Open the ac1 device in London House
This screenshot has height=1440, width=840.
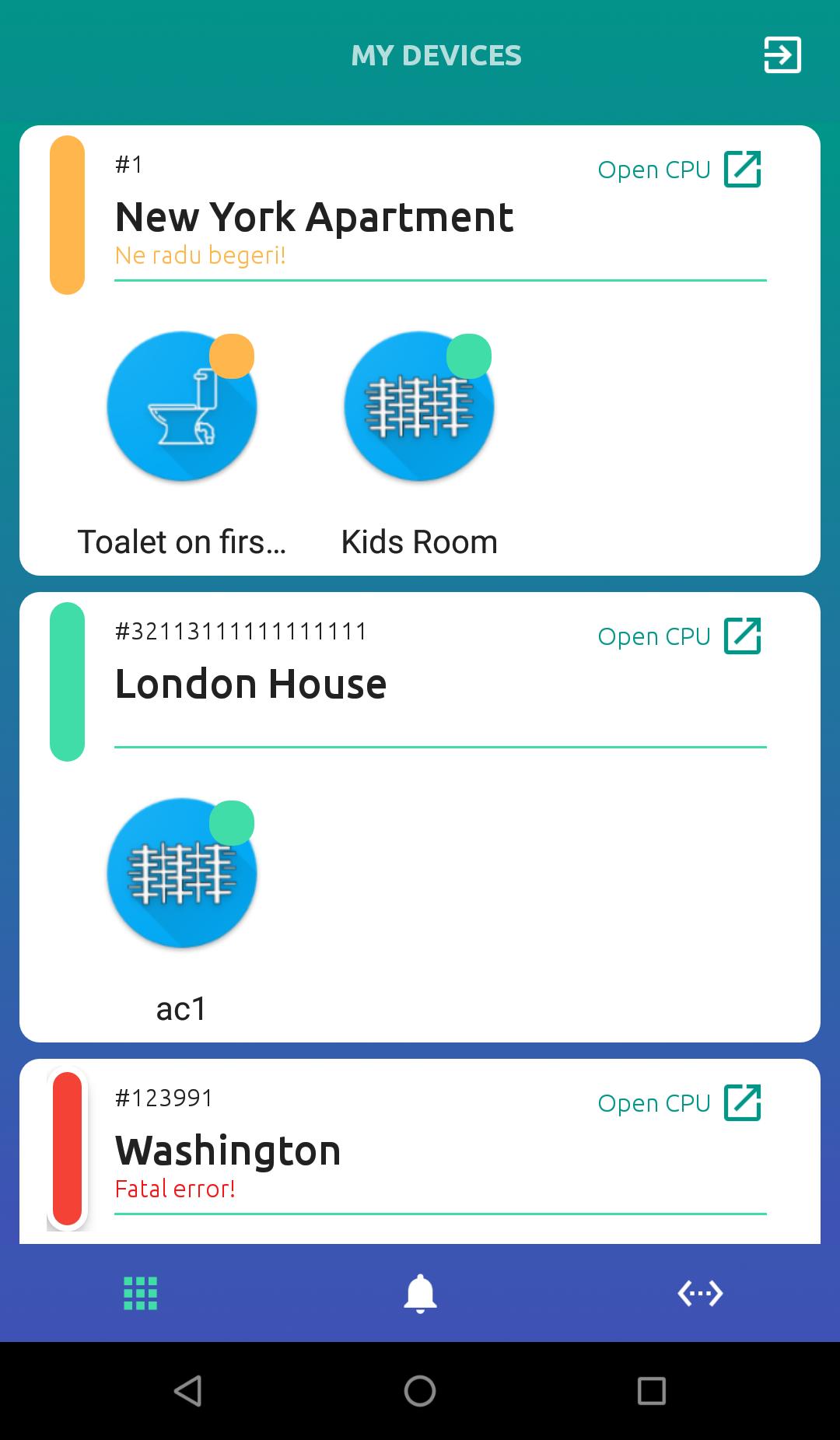tap(182, 874)
